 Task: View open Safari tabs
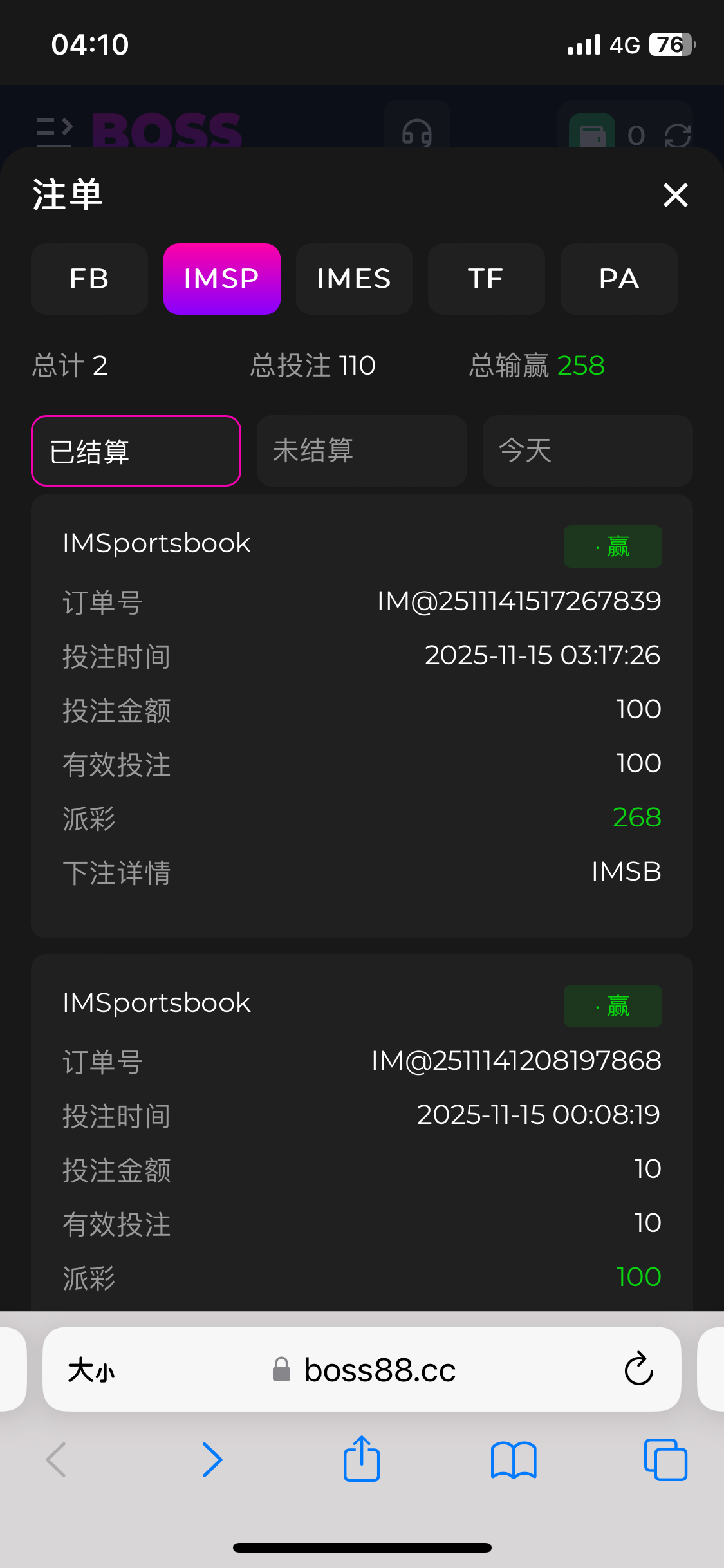click(x=665, y=1459)
